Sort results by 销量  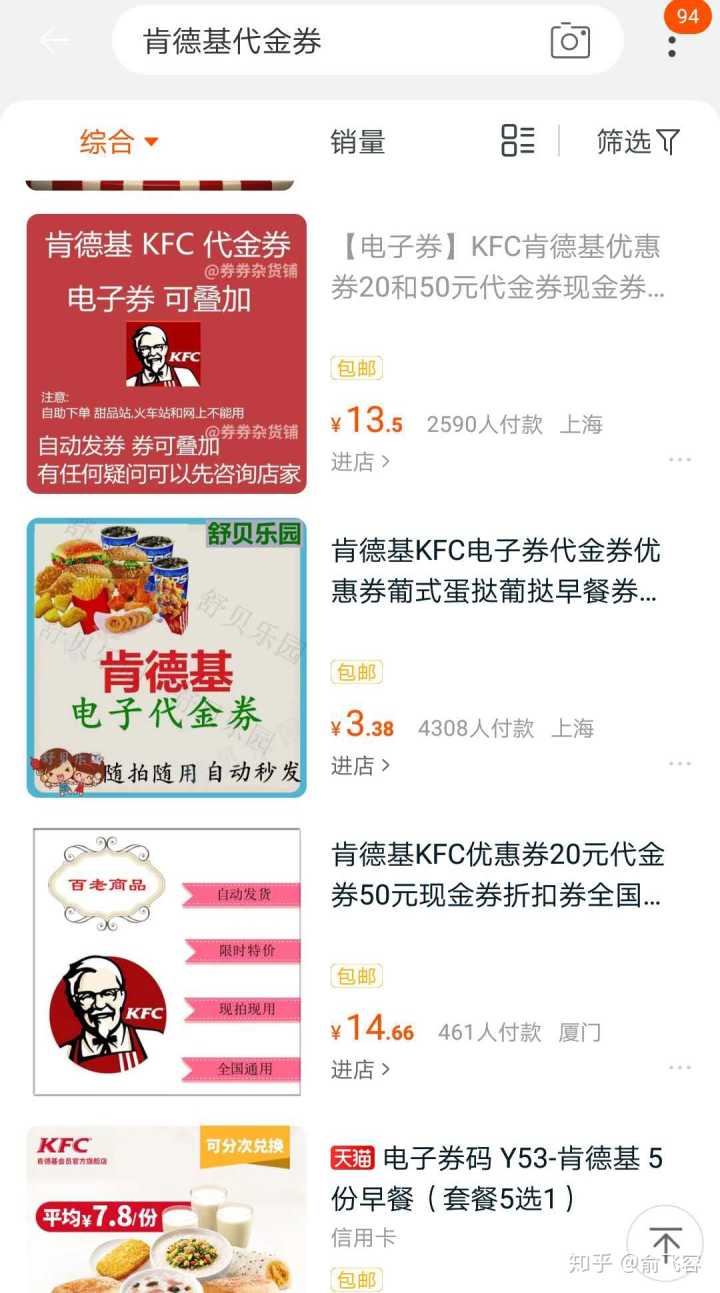(x=357, y=142)
